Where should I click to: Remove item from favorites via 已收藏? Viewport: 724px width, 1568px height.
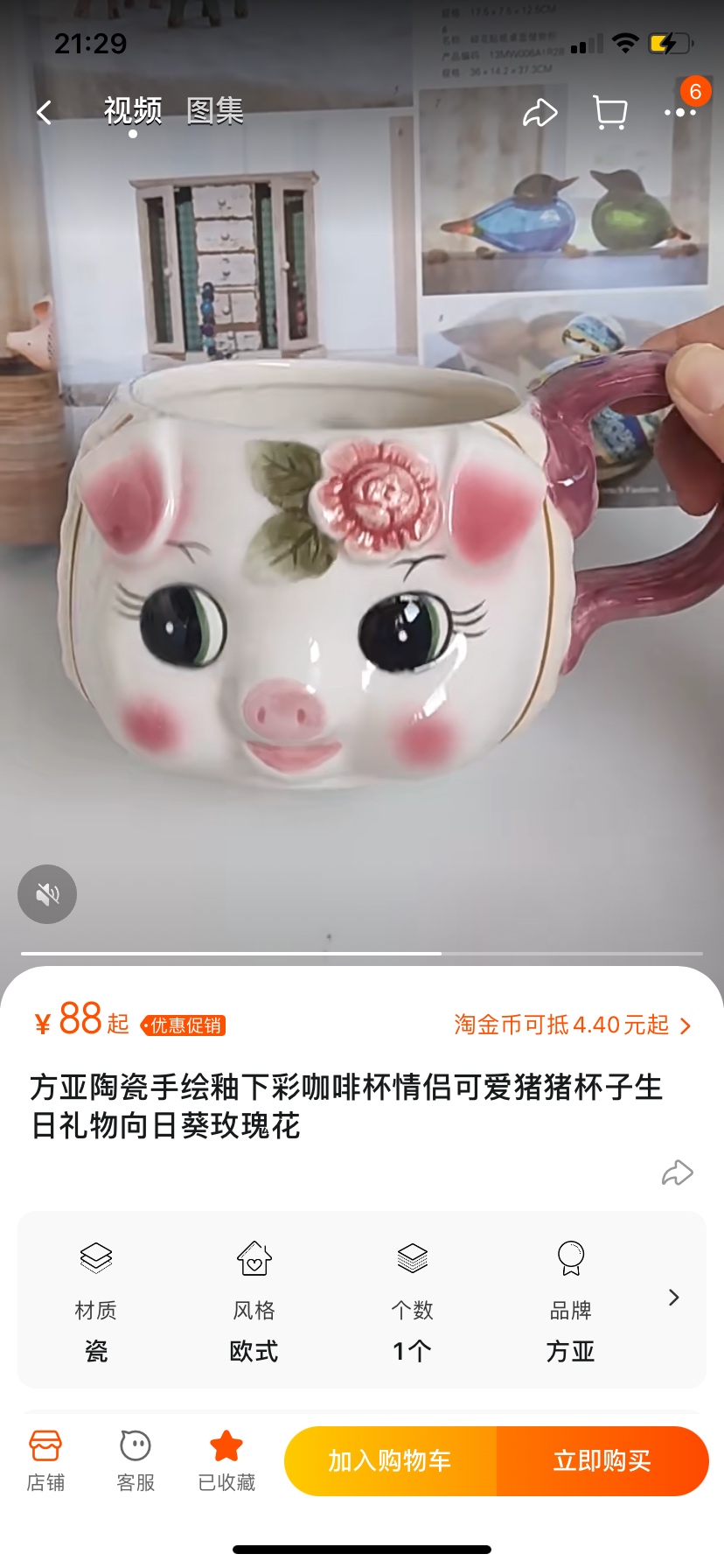pyautogui.click(x=226, y=1459)
